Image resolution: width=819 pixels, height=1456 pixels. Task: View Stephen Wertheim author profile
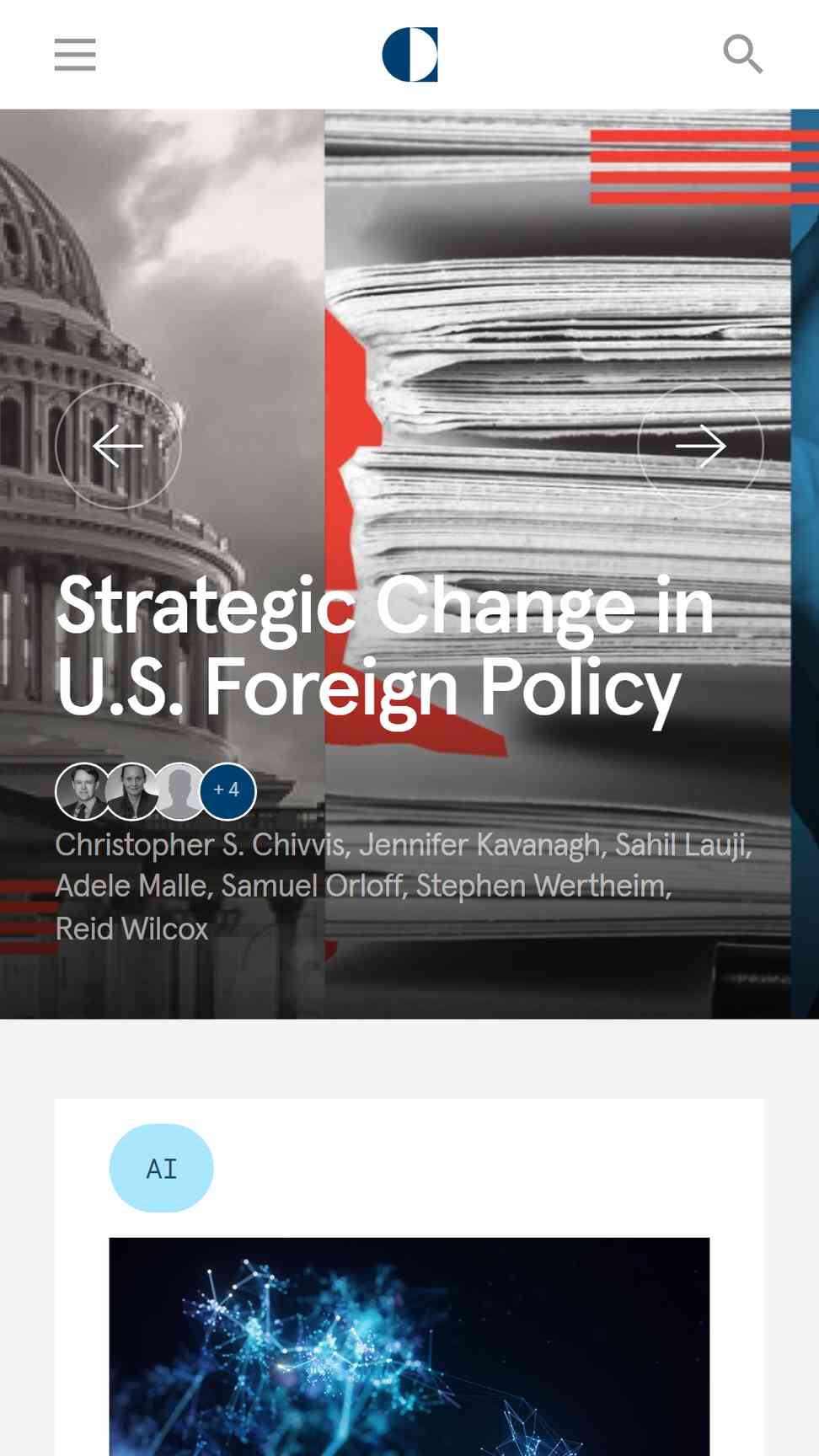point(543,886)
